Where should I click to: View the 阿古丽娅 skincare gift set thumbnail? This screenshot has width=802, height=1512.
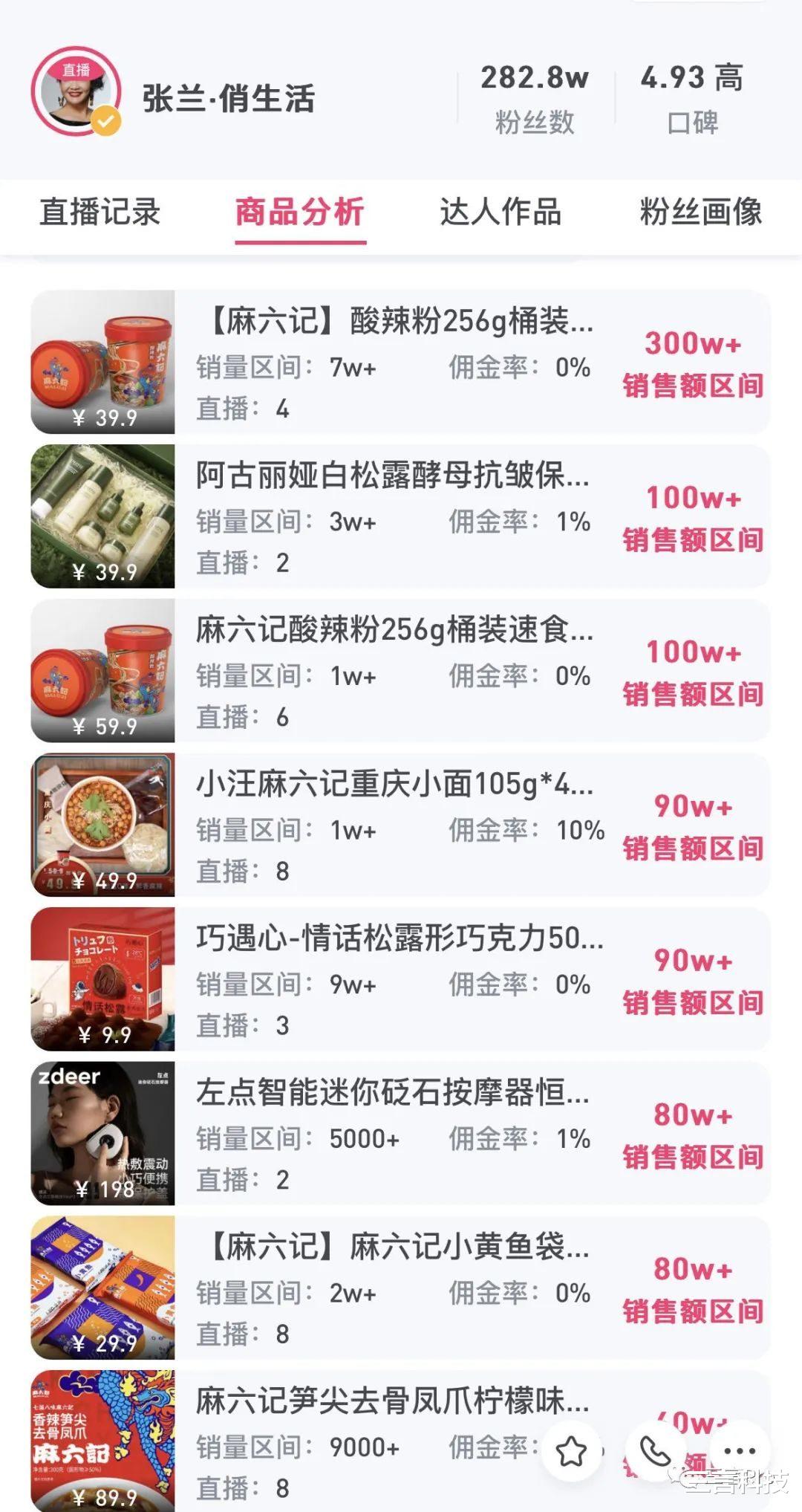coord(102,514)
